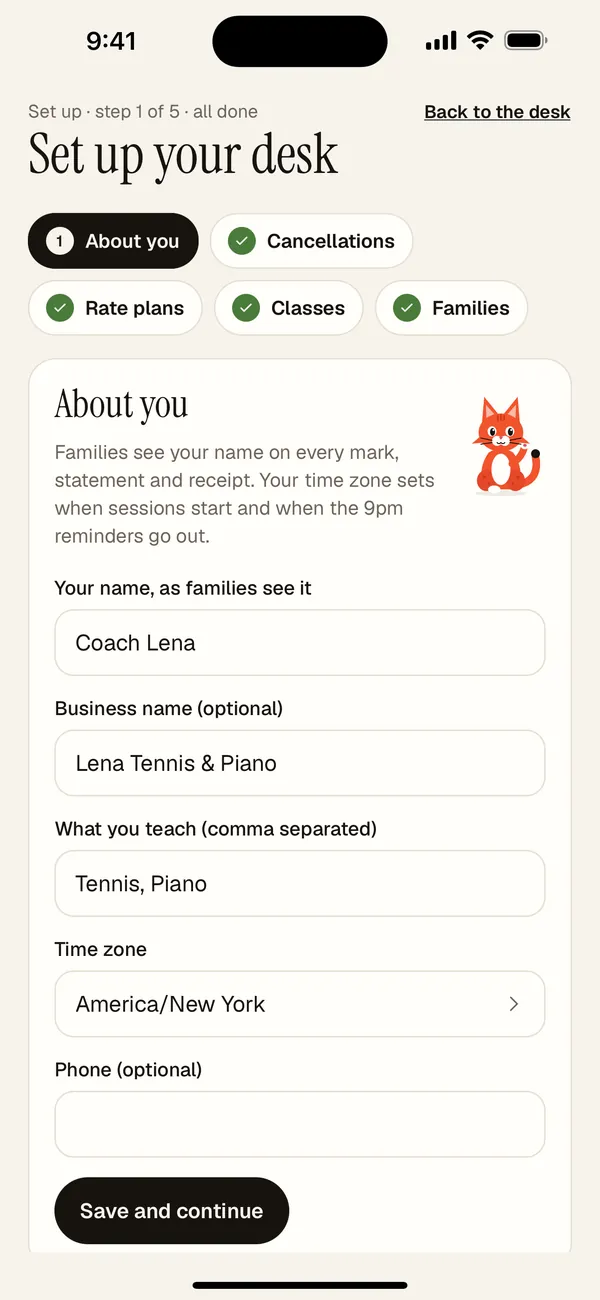Viewport: 600px width, 1300px height.
Task: Tap the Business name field
Action: point(300,763)
